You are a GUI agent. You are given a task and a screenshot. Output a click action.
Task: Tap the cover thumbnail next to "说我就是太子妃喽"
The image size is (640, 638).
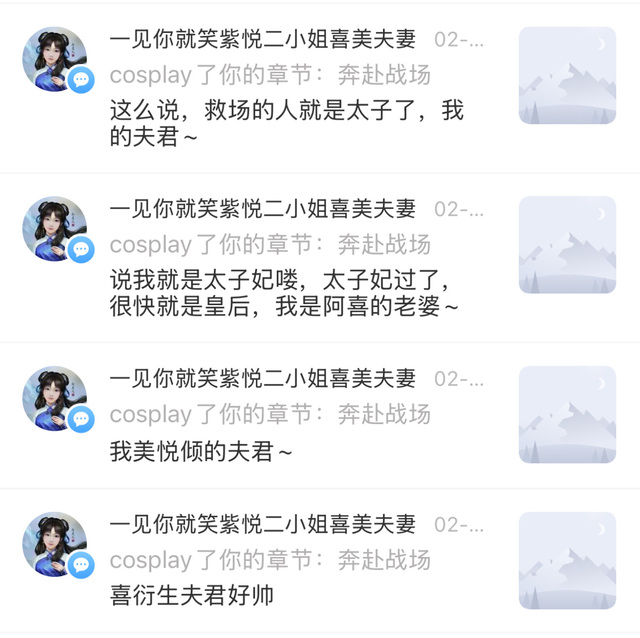pos(567,245)
